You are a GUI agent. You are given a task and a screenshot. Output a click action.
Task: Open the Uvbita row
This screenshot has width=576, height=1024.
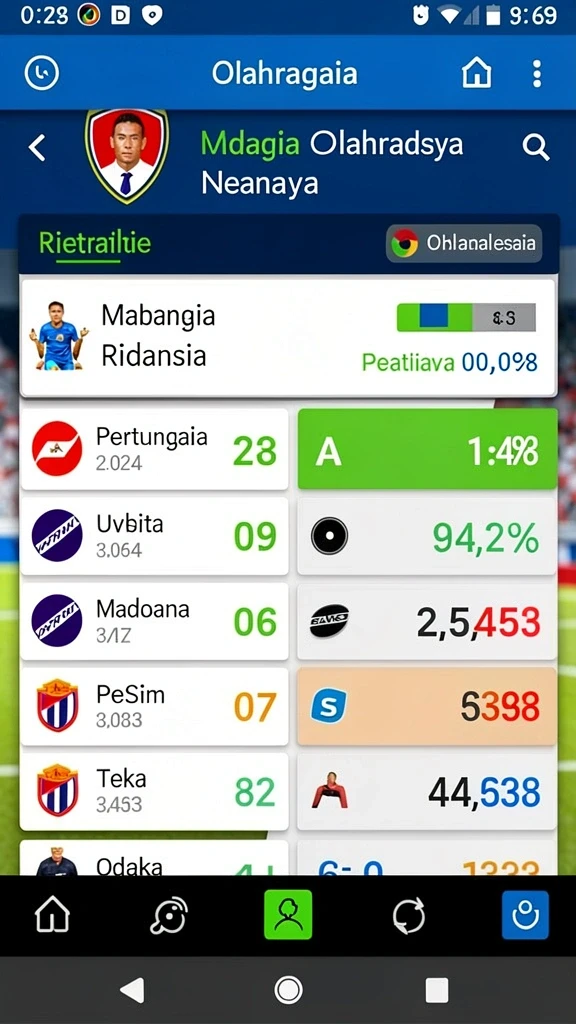154,536
